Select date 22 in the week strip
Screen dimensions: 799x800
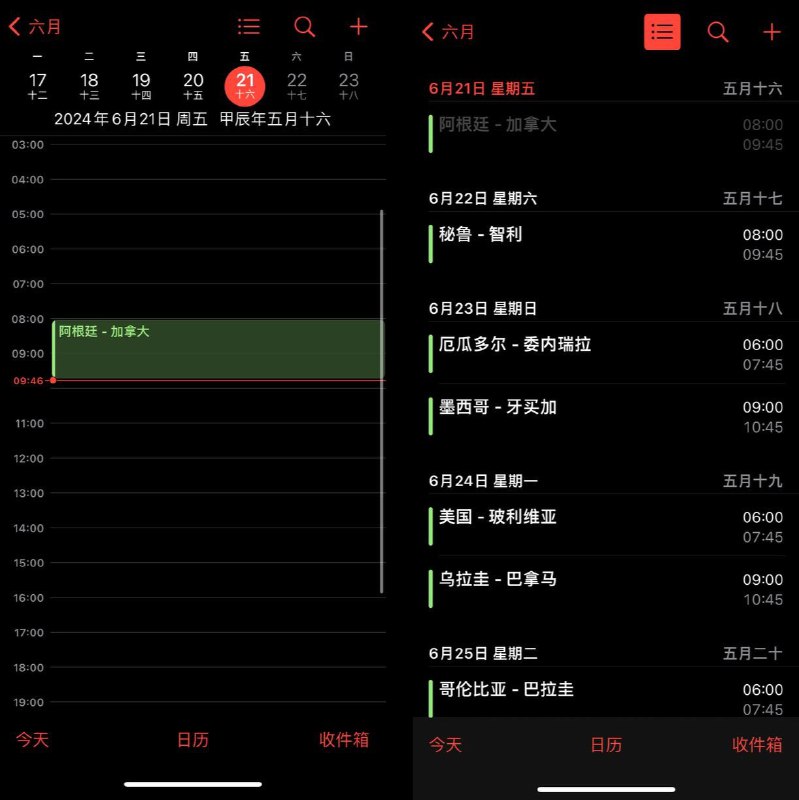click(296, 82)
